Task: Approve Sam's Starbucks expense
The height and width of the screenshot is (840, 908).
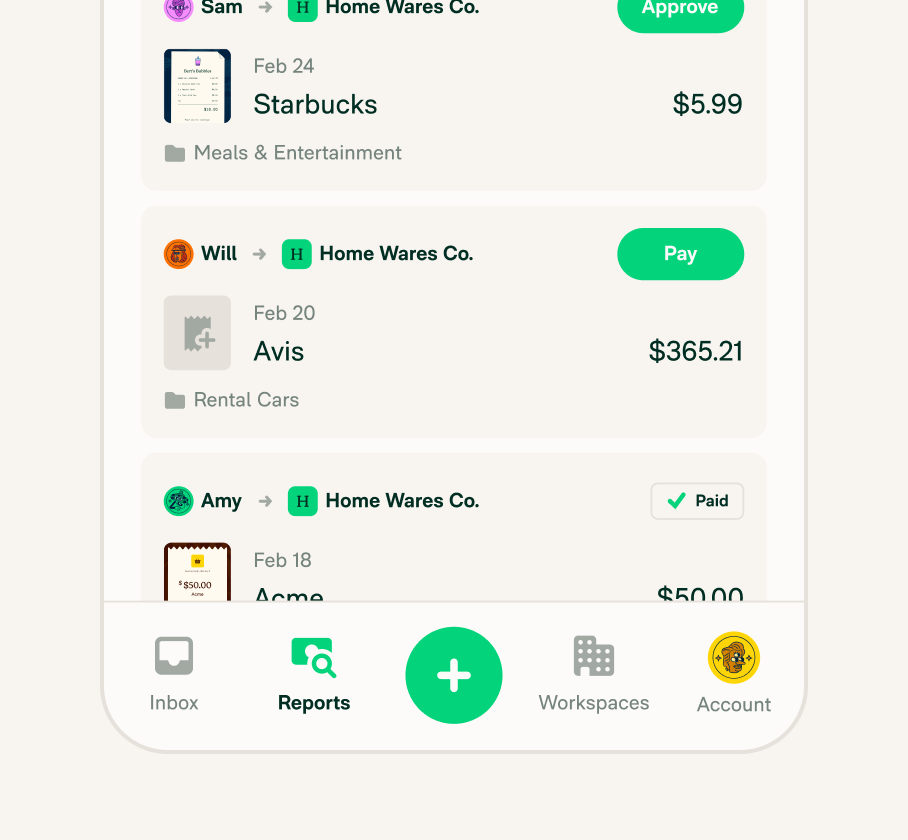Action: (x=680, y=10)
